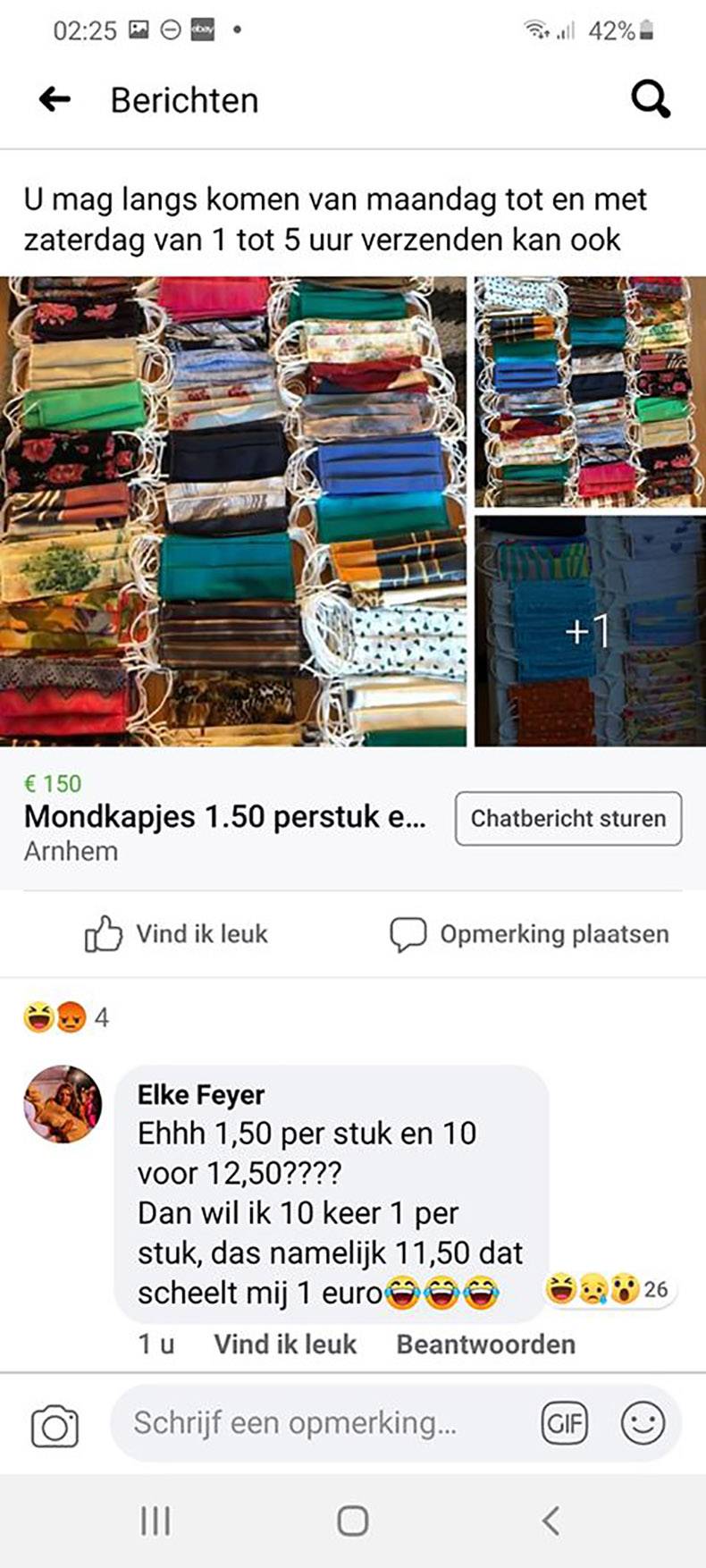Open the +1 more photos tile

pos(590,630)
